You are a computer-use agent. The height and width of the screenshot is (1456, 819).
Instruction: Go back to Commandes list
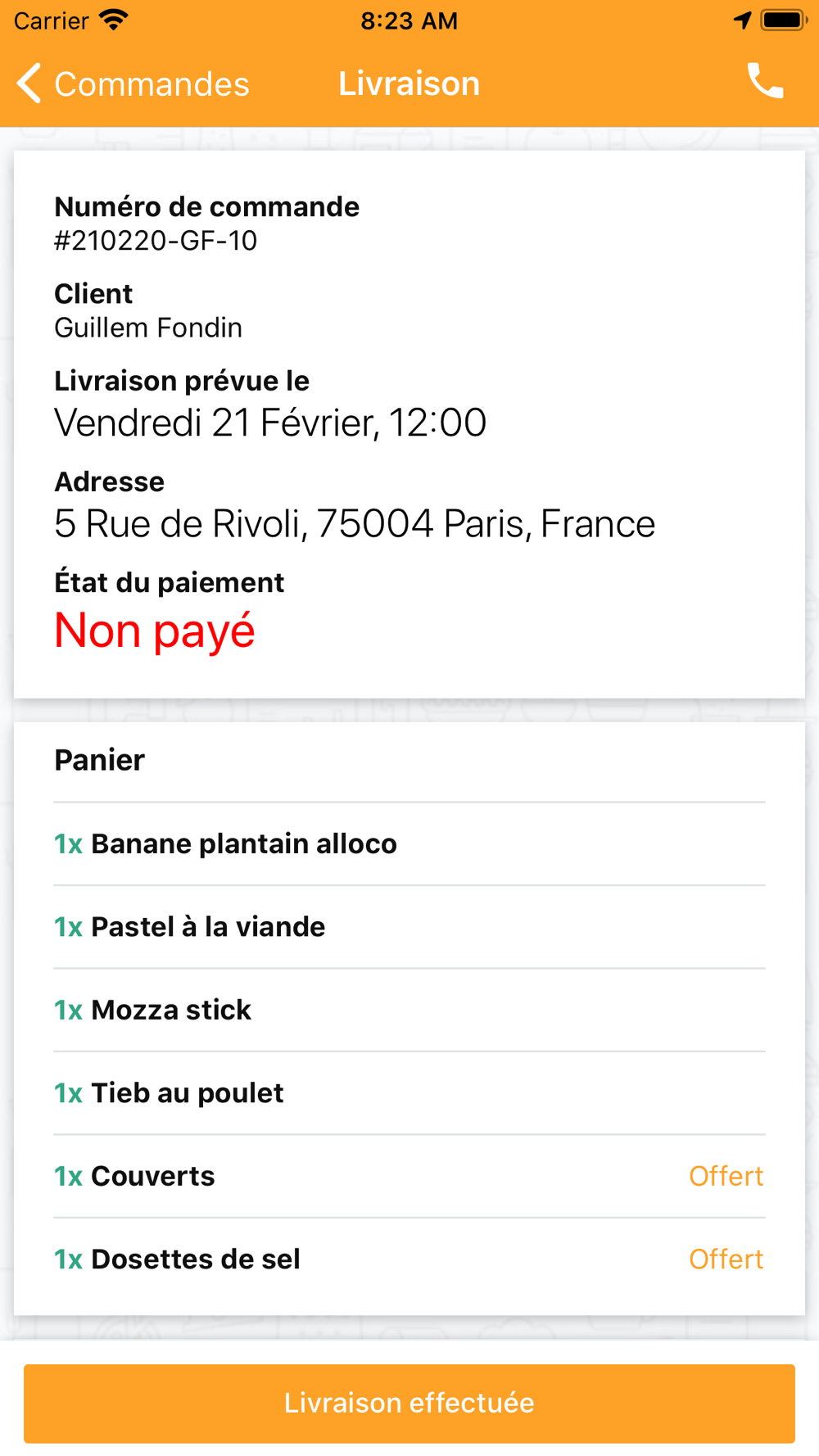(133, 84)
